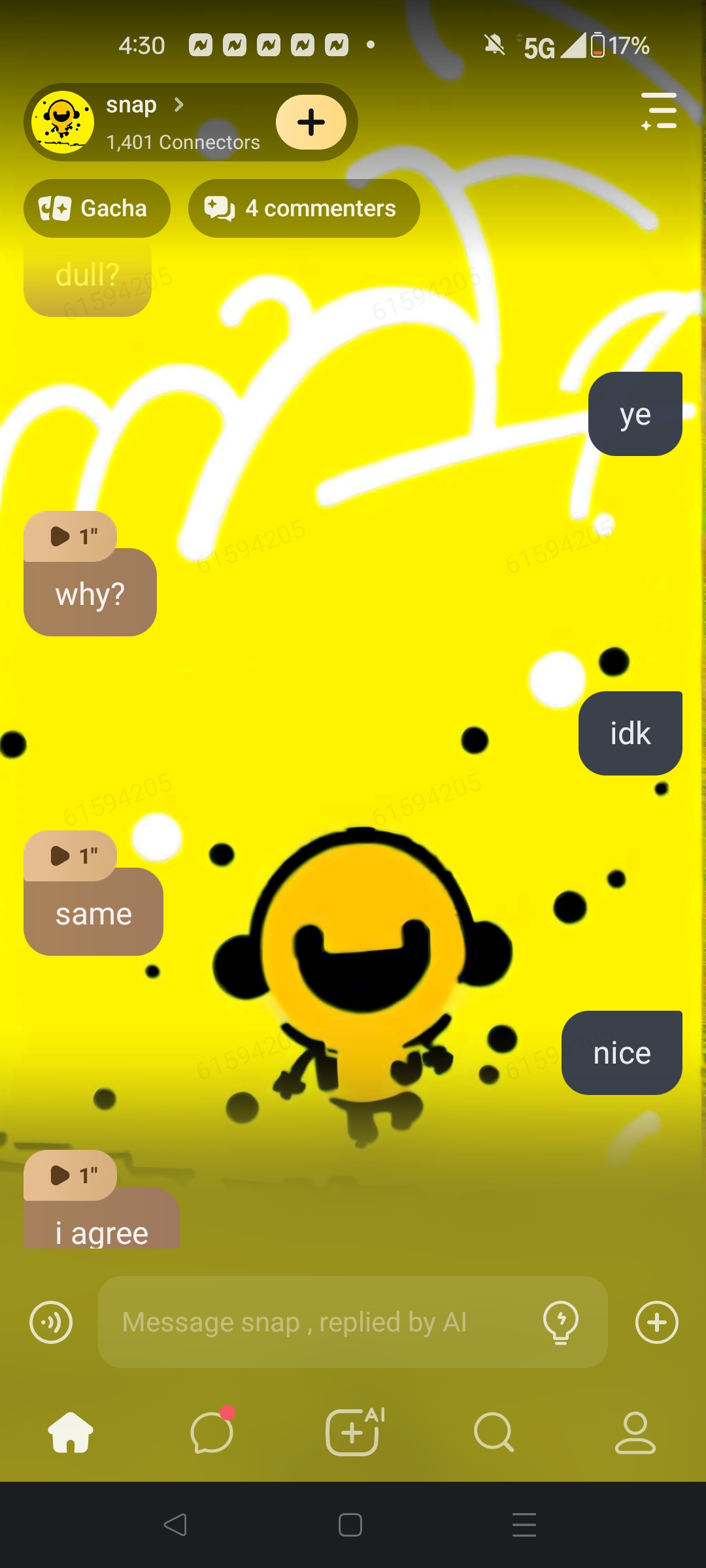Connect with snap using the plus button
Image resolution: width=706 pixels, height=1568 pixels.
point(311,122)
